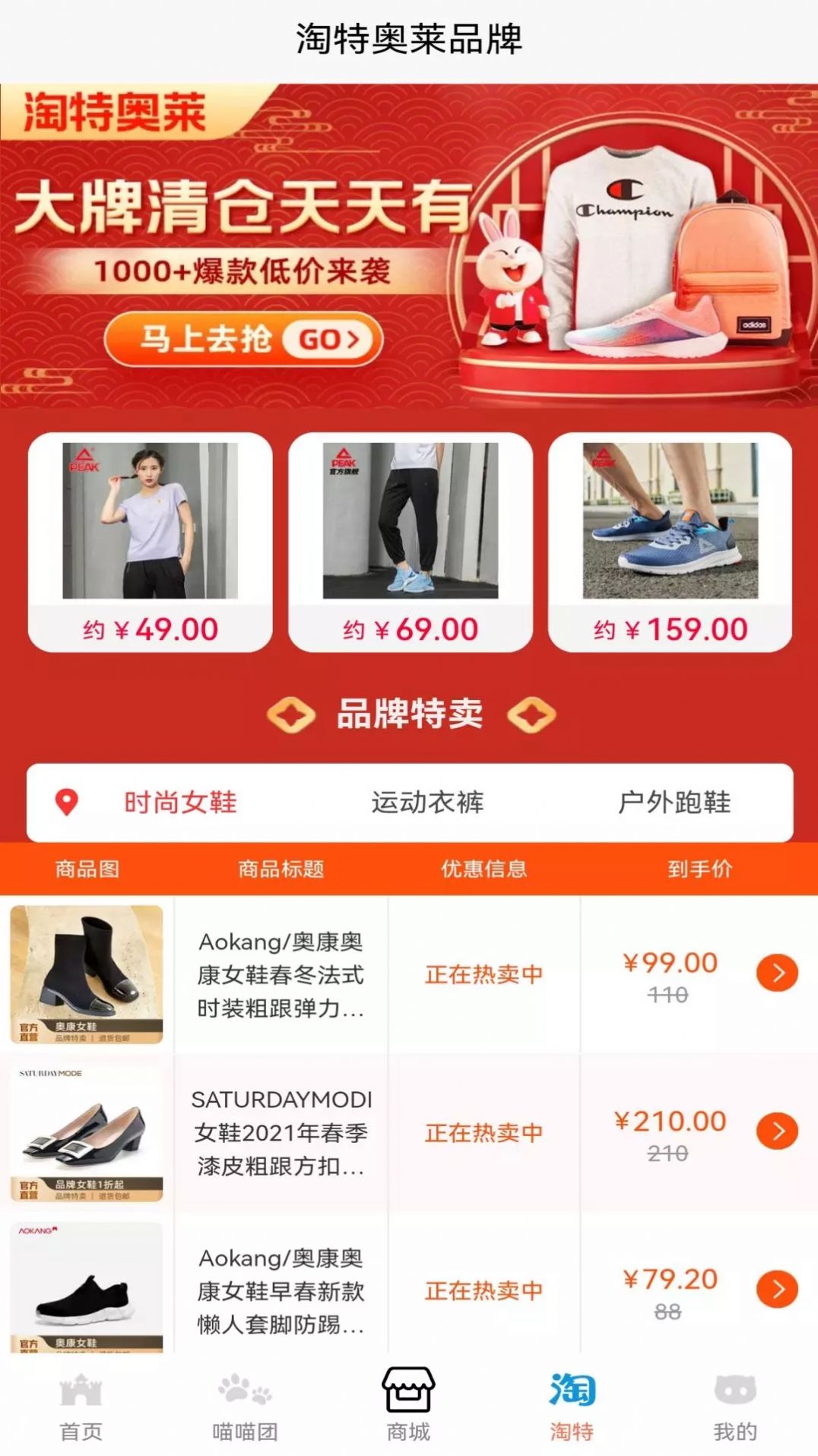818x1456 pixels.
Task: Click the 商品标题 column header
Action: [x=281, y=869]
